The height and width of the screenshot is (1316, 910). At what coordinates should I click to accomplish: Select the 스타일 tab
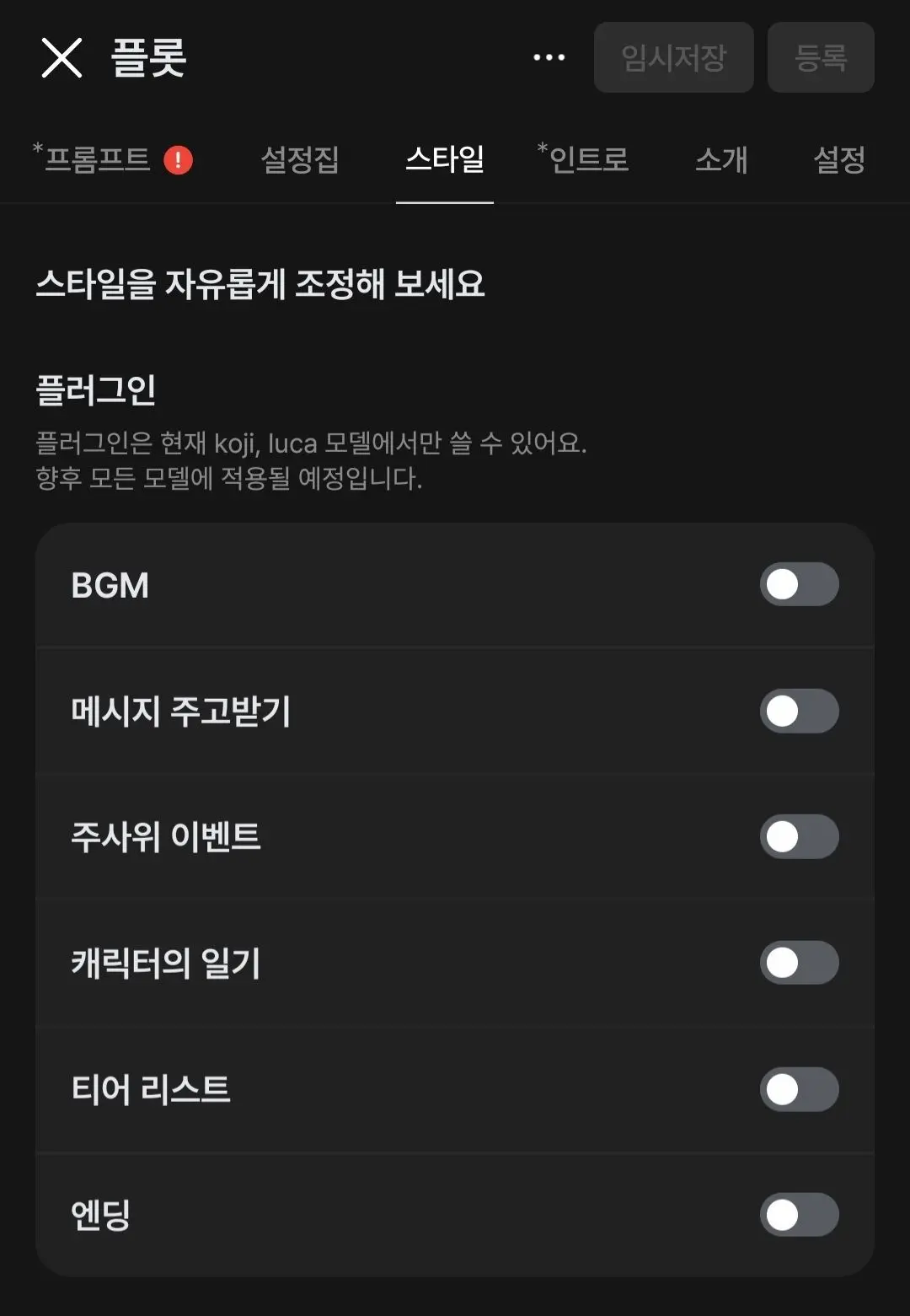(x=445, y=158)
